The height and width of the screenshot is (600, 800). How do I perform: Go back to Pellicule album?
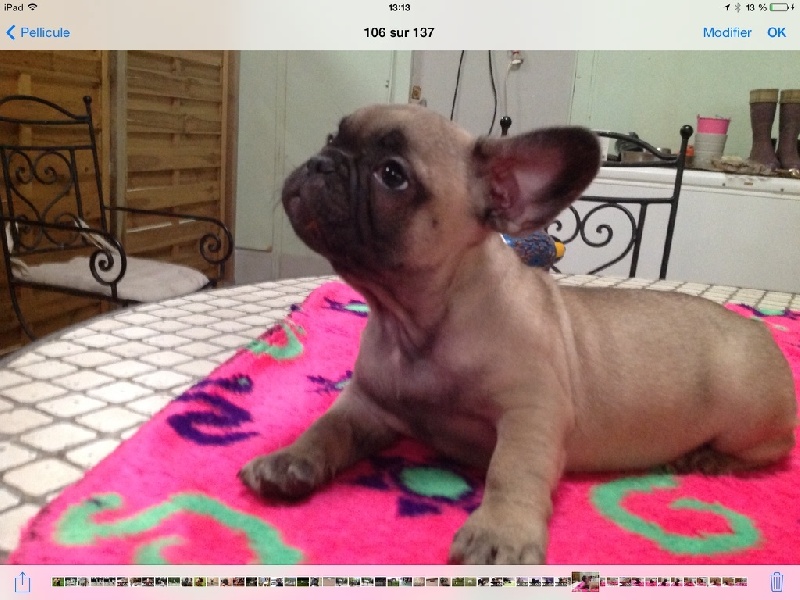click(38, 32)
